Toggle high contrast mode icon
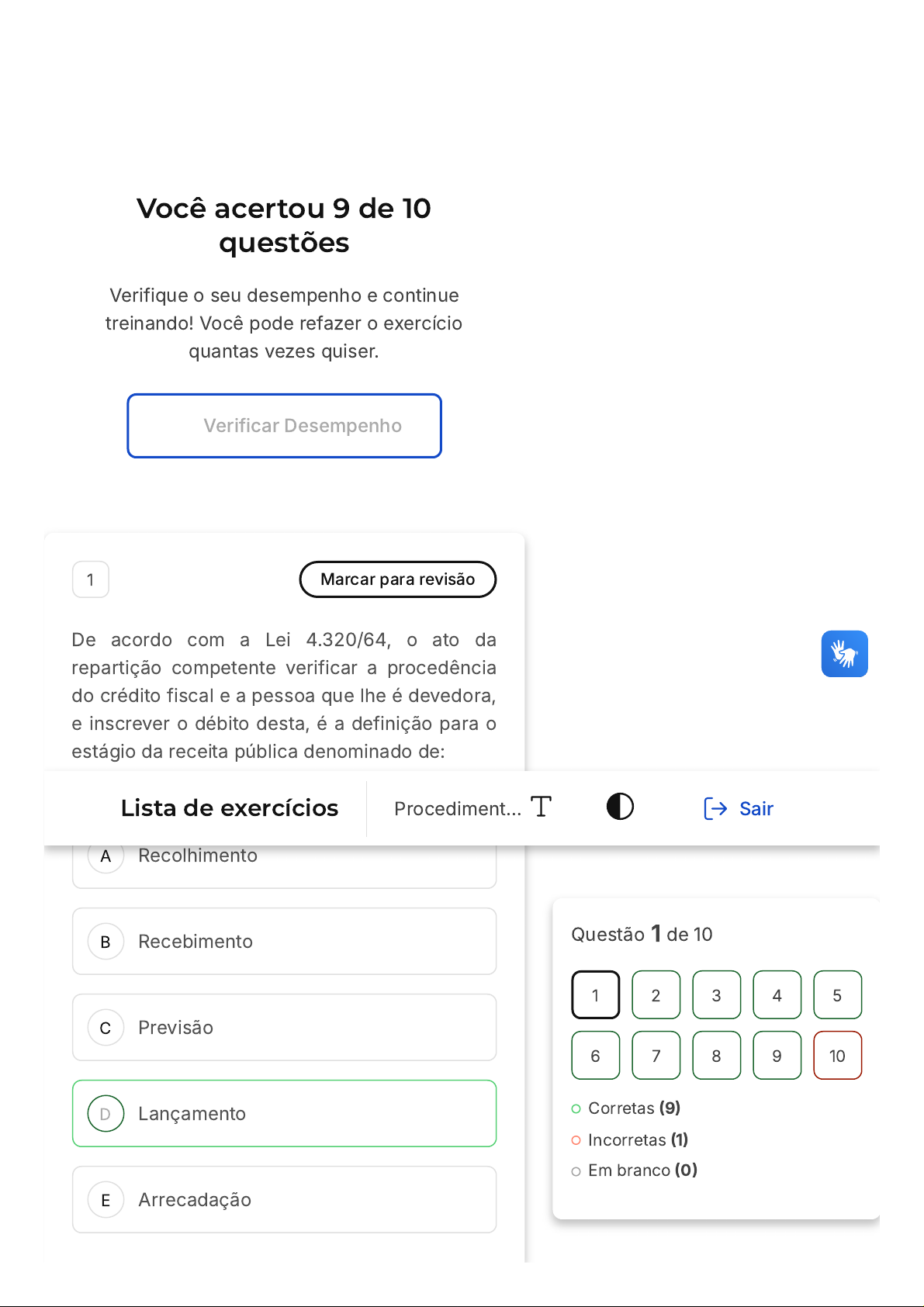Image resolution: width=924 pixels, height=1307 pixels. 620,807
